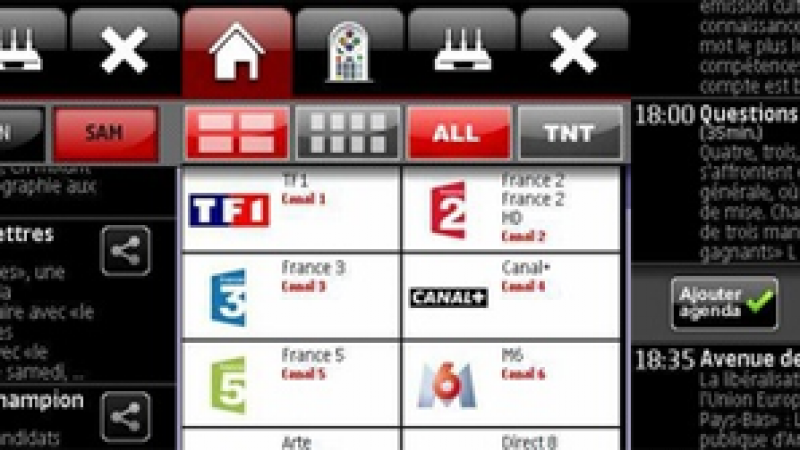Show ALL channels
The width and height of the screenshot is (800, 450).
[457, 133]
